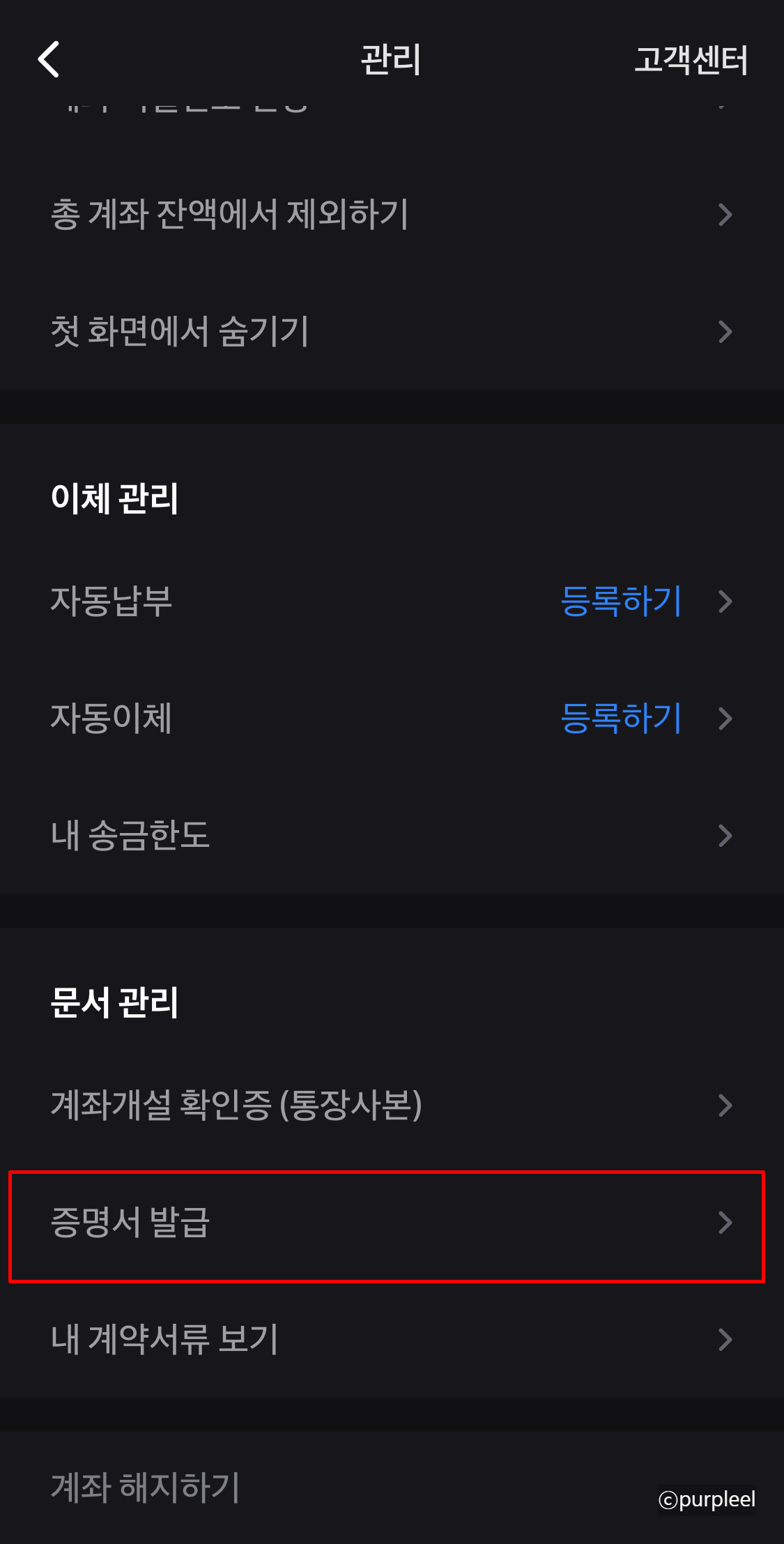Viewport: 784px width, 1544px height.
Task: Open 고객센터 from the top bar
Action: click(693, 60)
